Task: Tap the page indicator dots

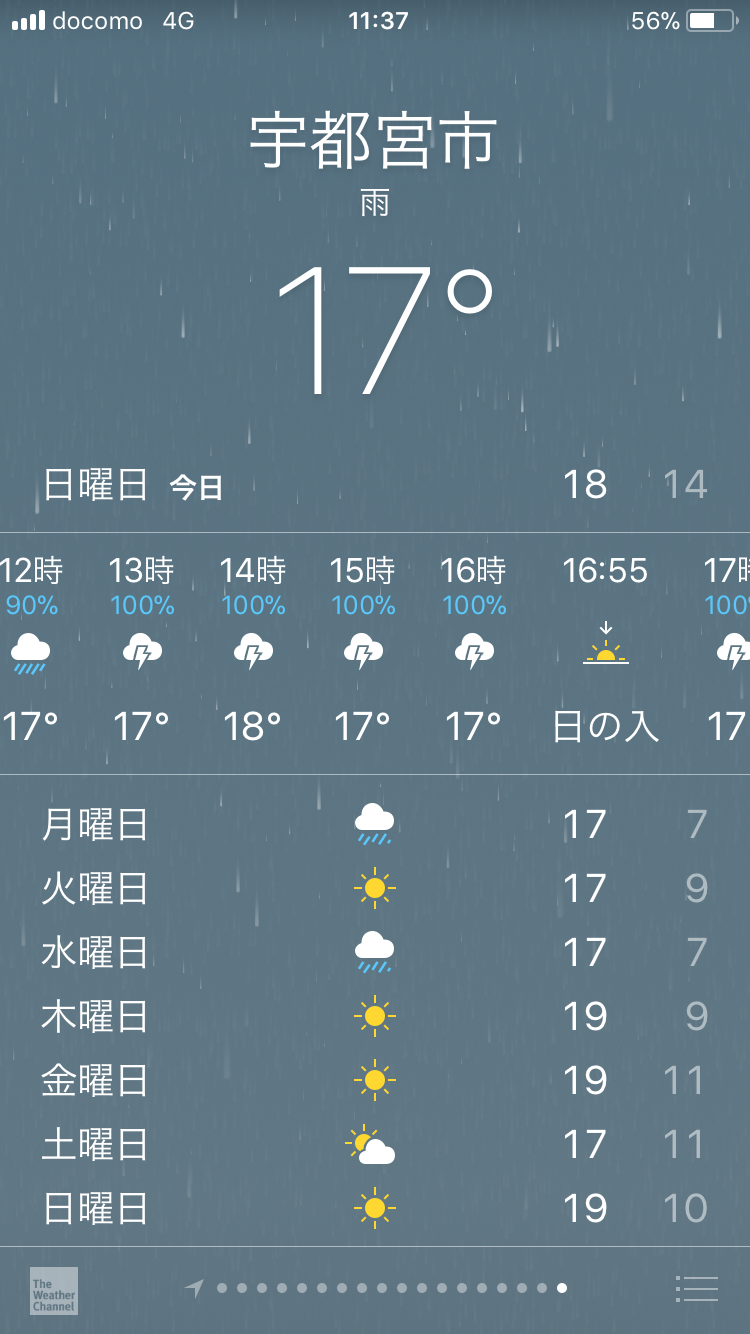Action: 390,1289
